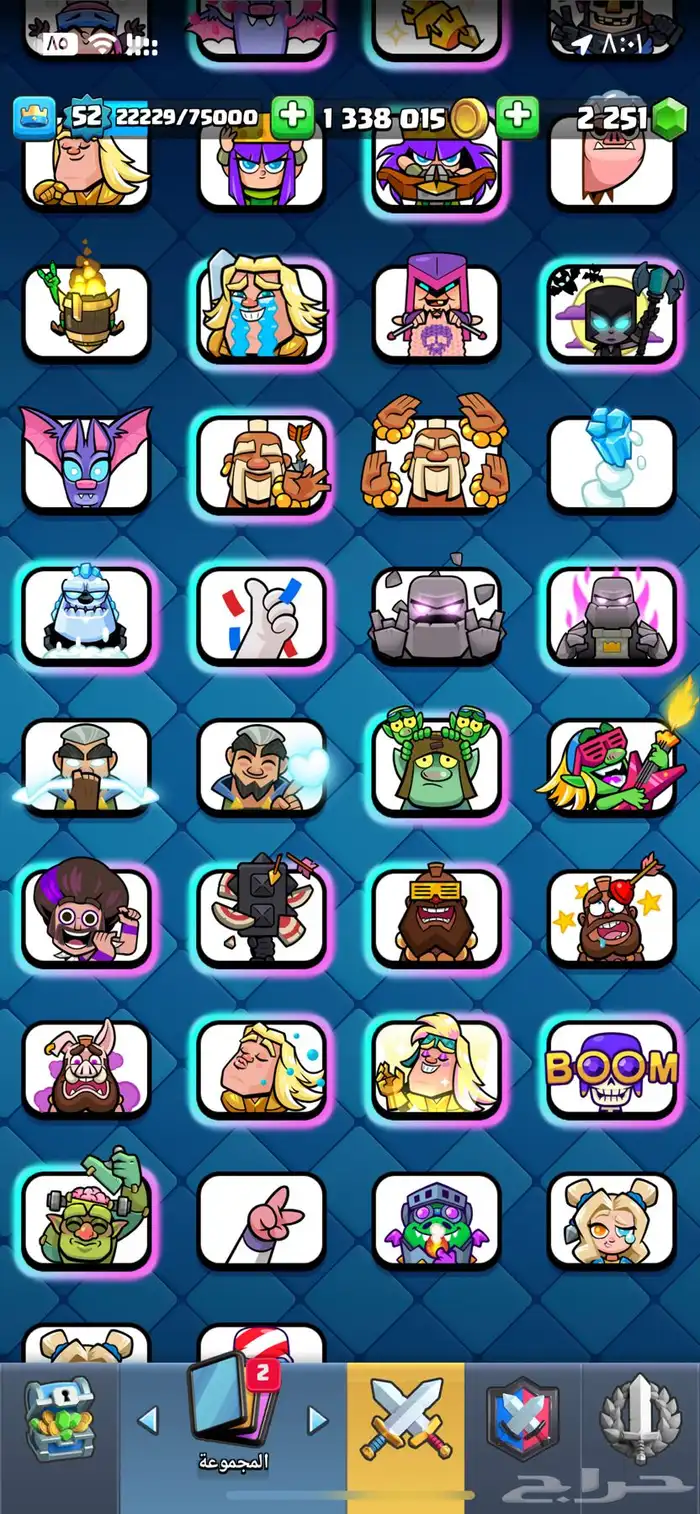Choose the ice crystal emote
The image size is (700, 1514).
coord(611,462)
